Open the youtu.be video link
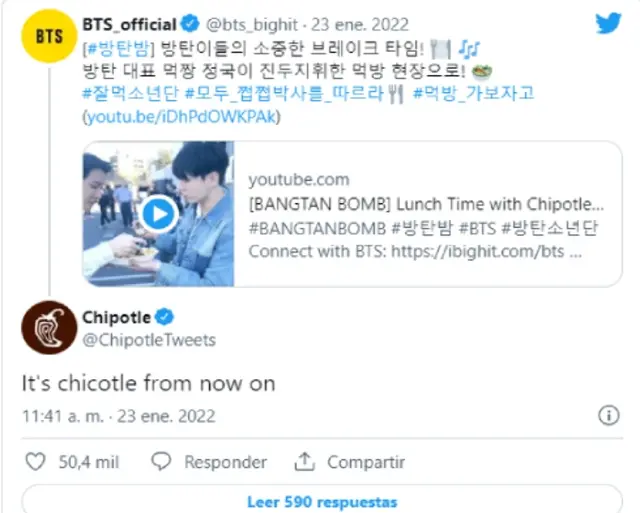The image size is (640, 513). coord(182,117)
